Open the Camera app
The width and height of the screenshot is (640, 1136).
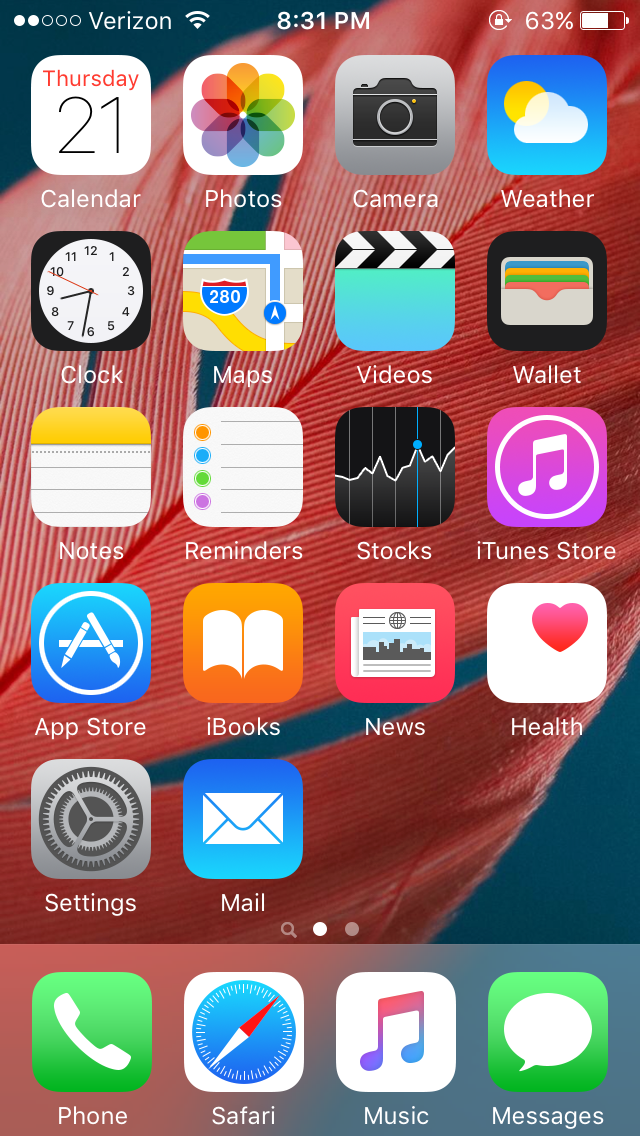click(395, 115)
